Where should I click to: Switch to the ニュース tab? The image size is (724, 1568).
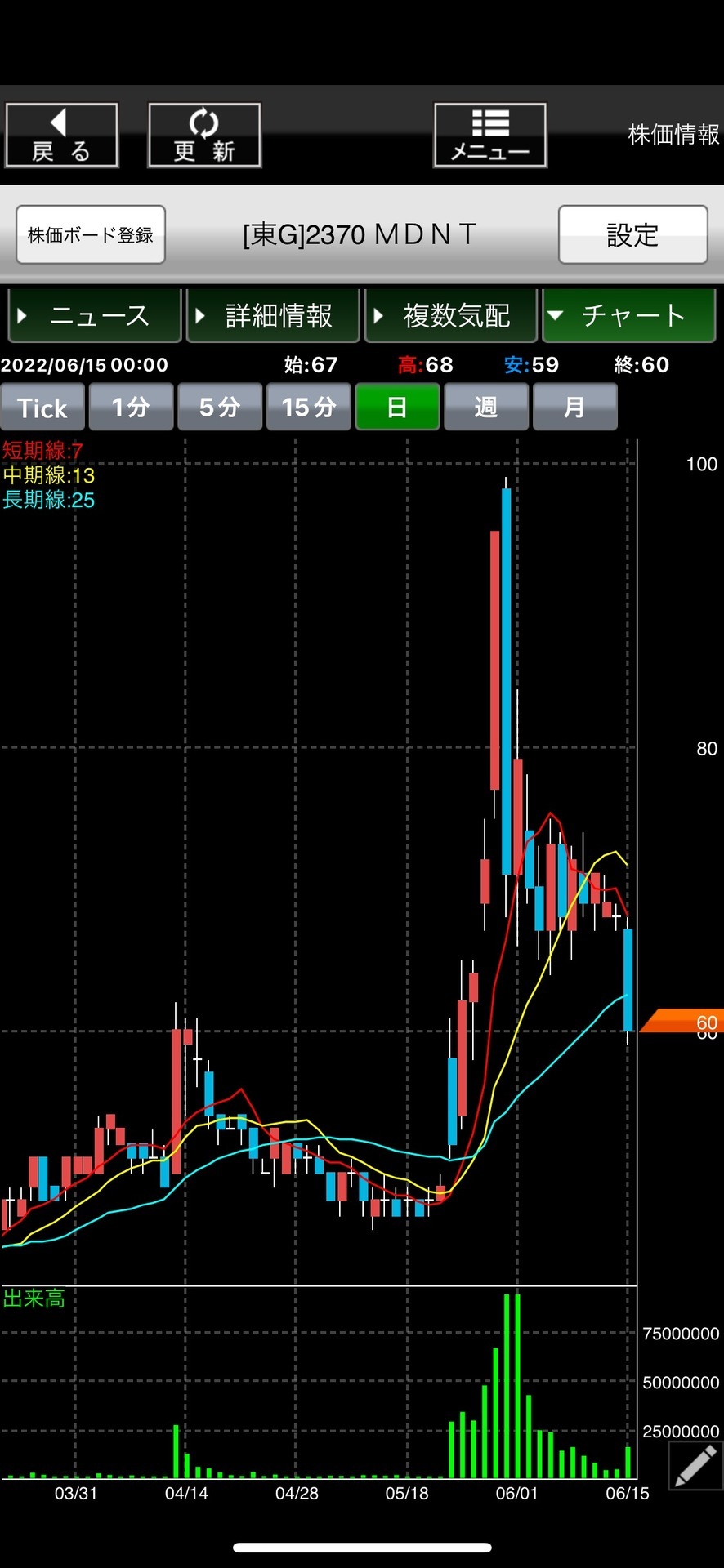click(94, 315)
